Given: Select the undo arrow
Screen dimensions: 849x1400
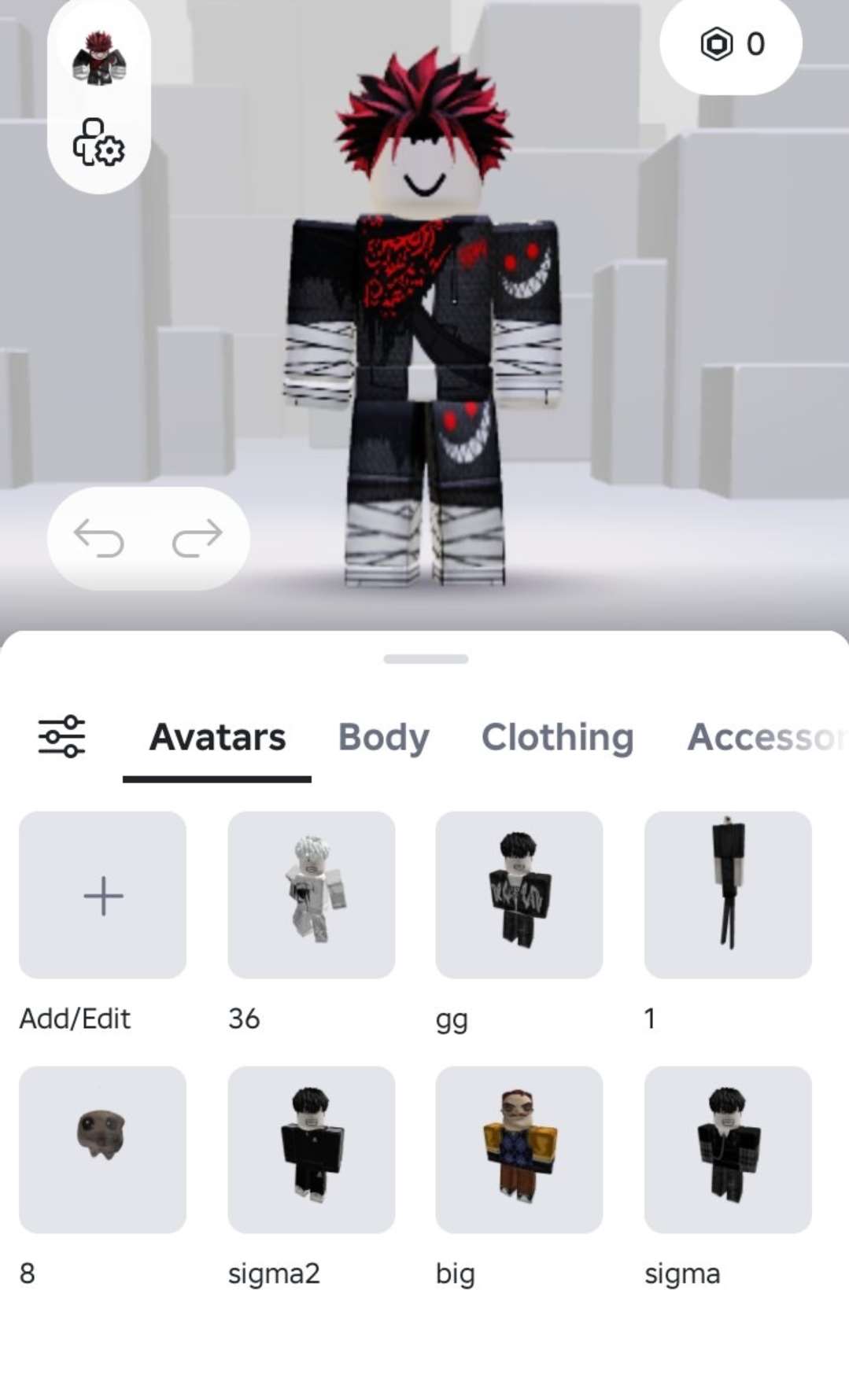Looking at the screenshot, I should (101, 537).
